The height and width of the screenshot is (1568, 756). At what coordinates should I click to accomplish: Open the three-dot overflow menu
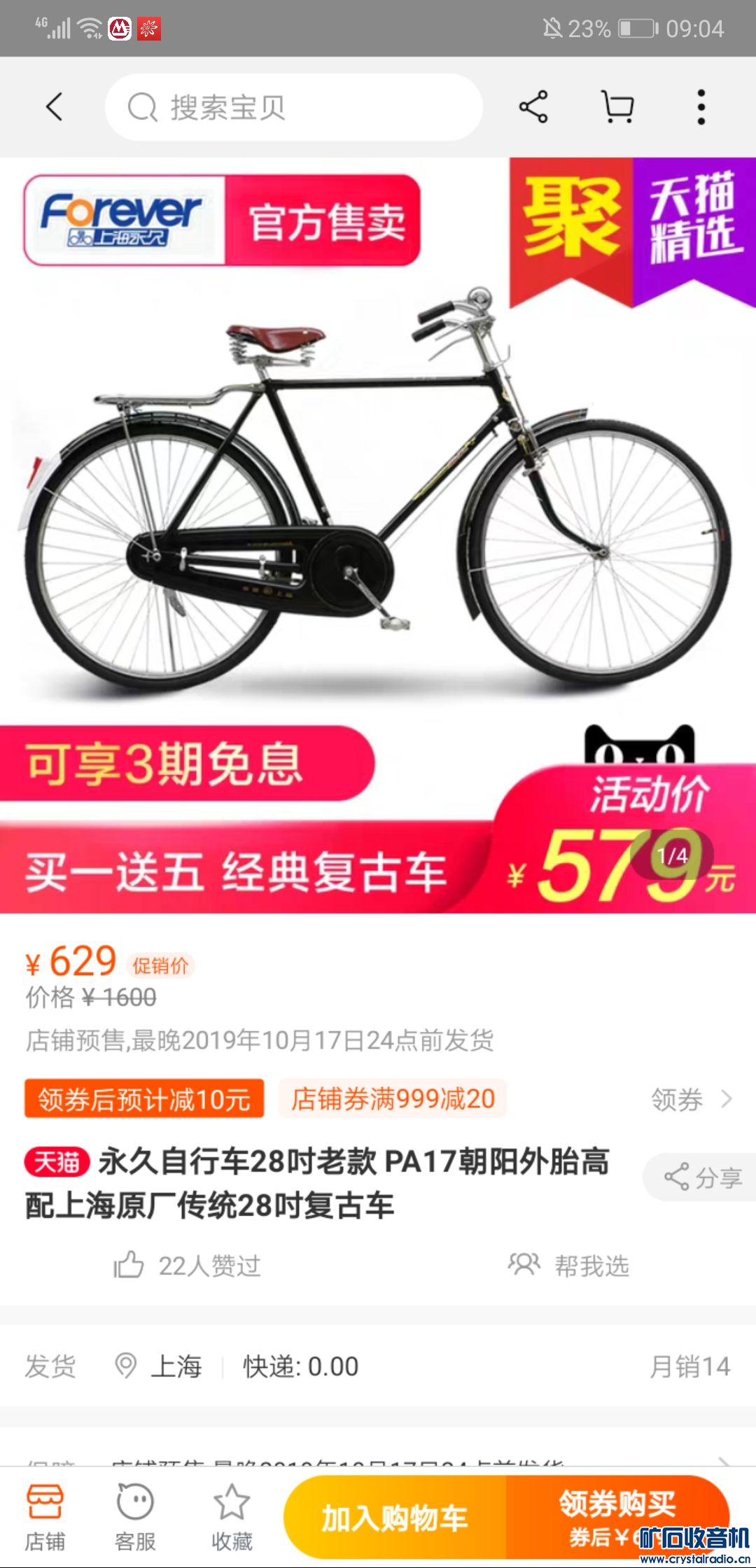pos(701,107)
